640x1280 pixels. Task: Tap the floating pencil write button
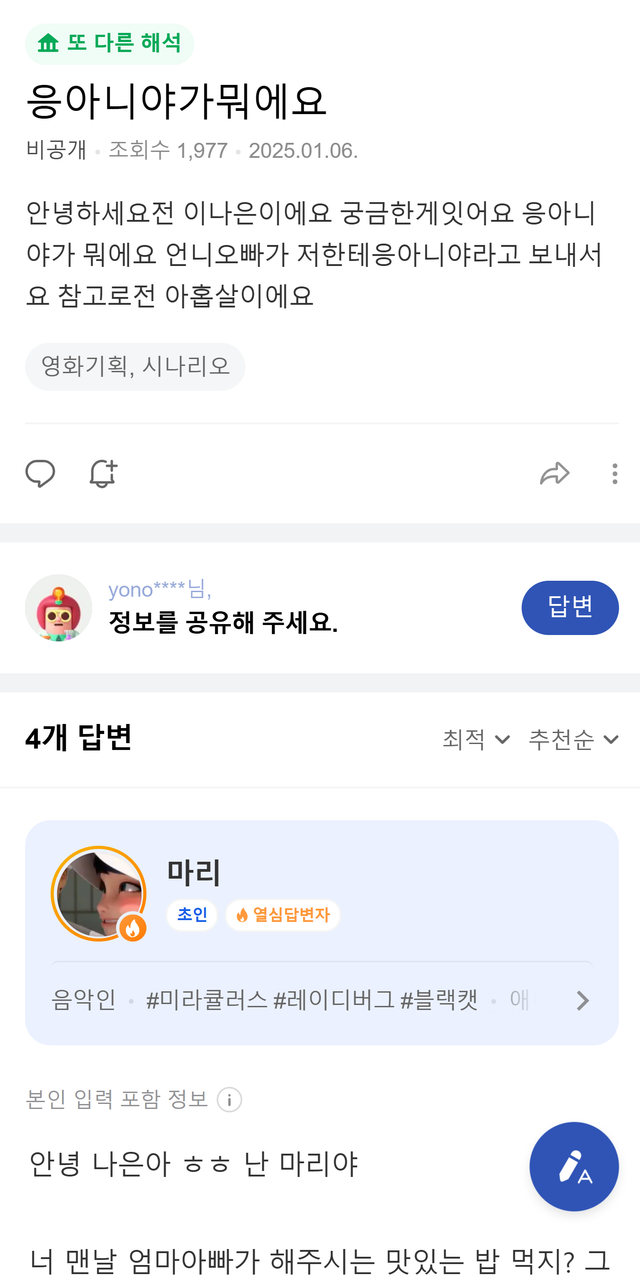tap(574, 1167)
